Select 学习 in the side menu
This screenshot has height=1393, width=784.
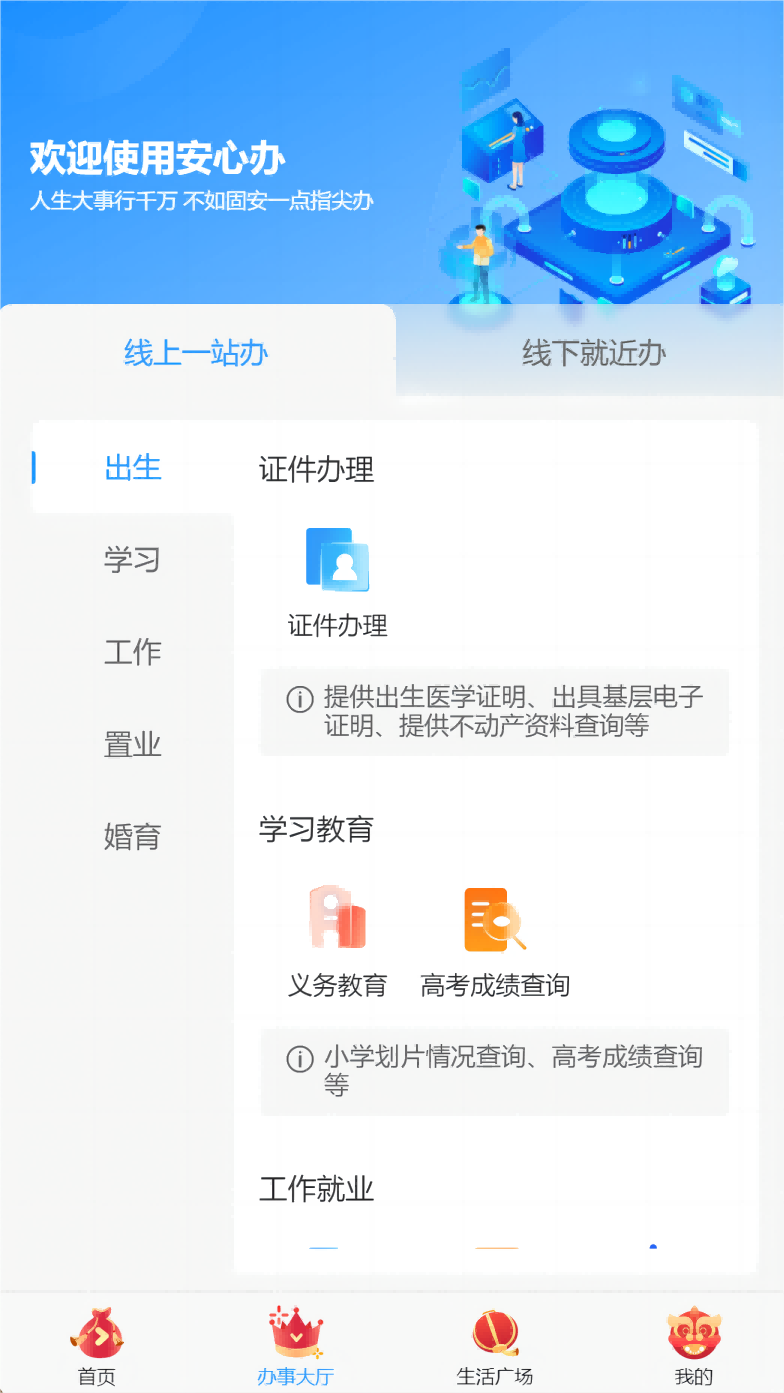[133, 559]
